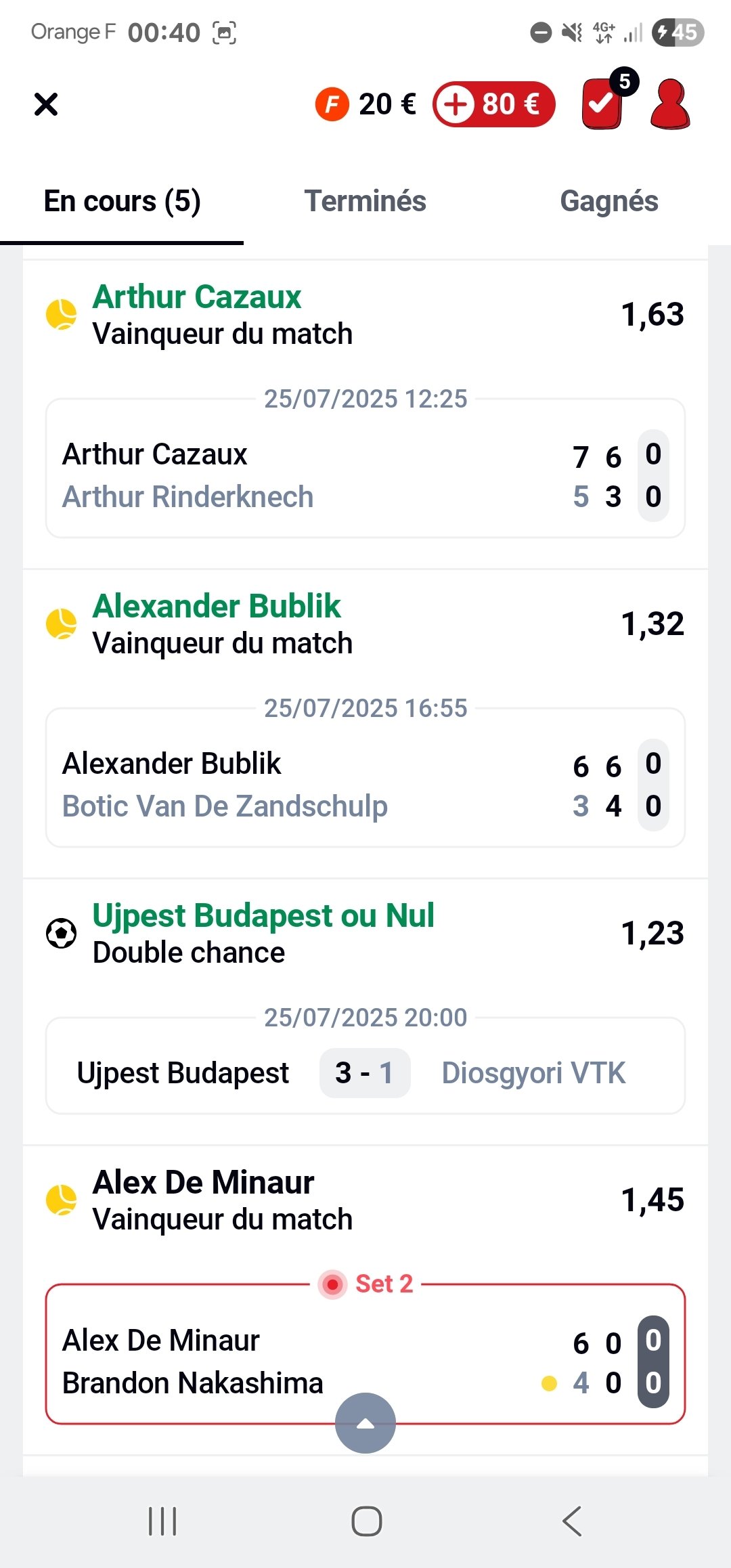Image resolution: width=731 pixels, height=1568 pixels.
Task: Tap the 80 € deposit button
Action: 493,105
